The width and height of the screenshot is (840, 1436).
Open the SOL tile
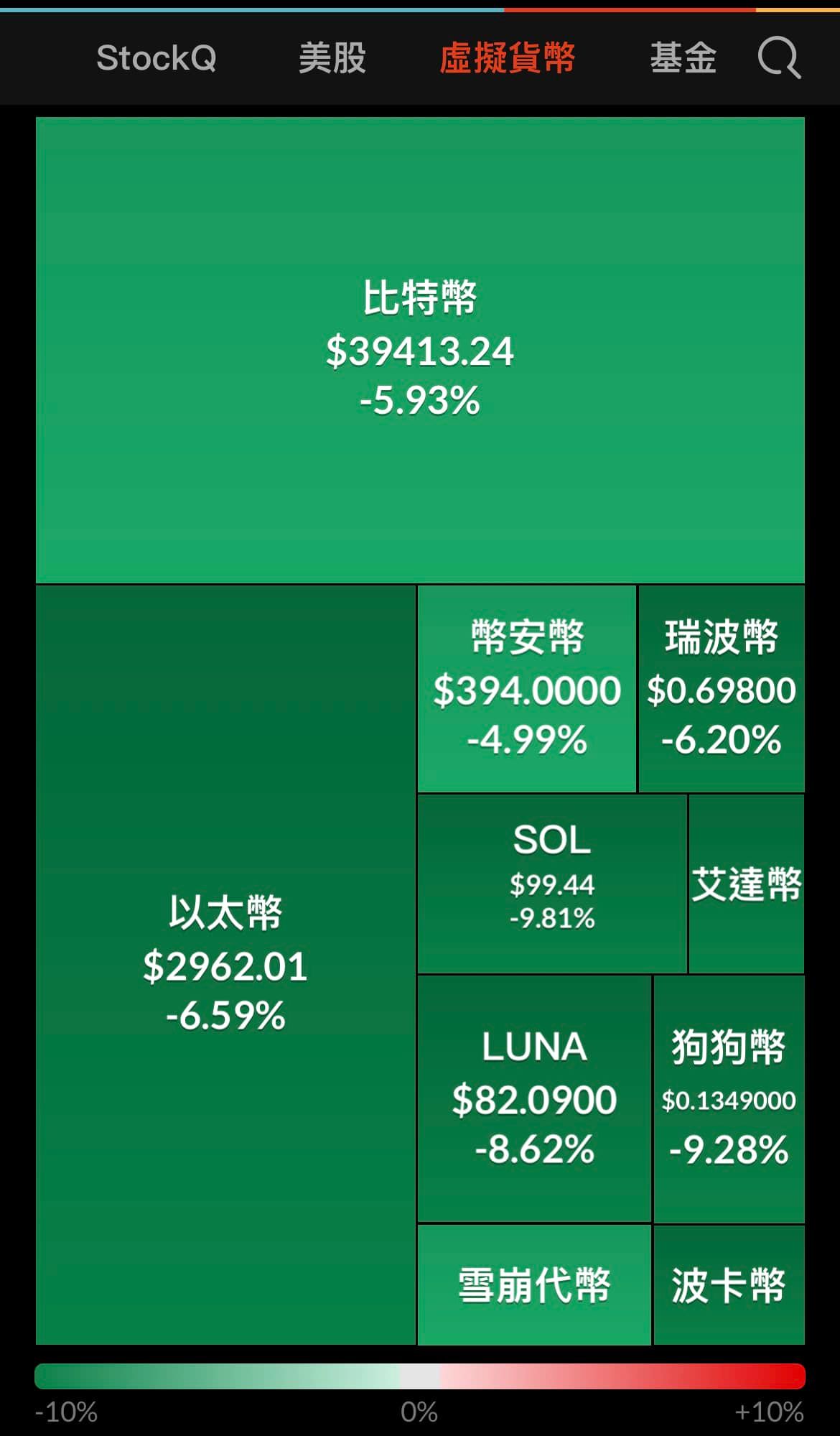point(551,883)
